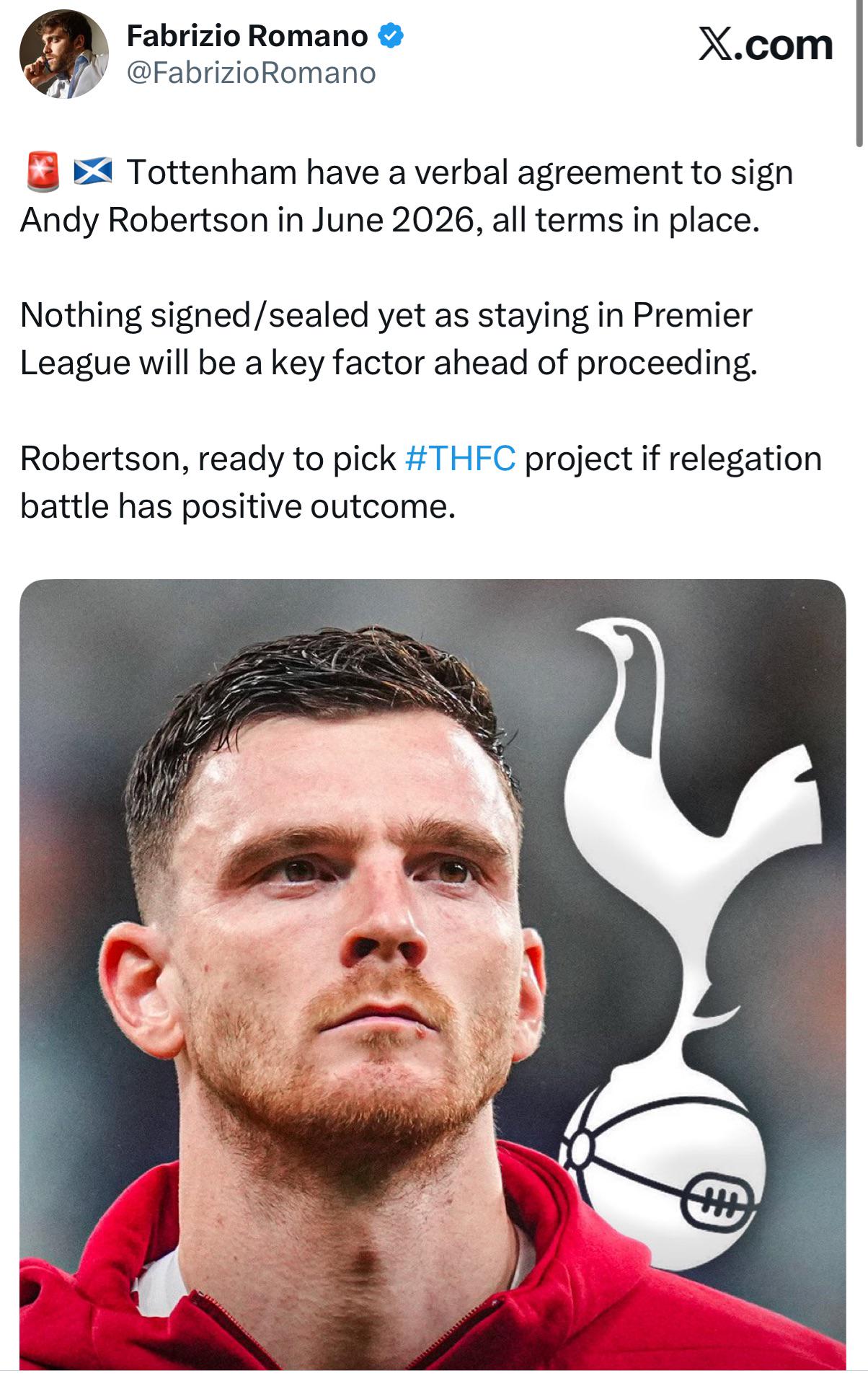Open Fabrizio Romano's profile picture

63,54
